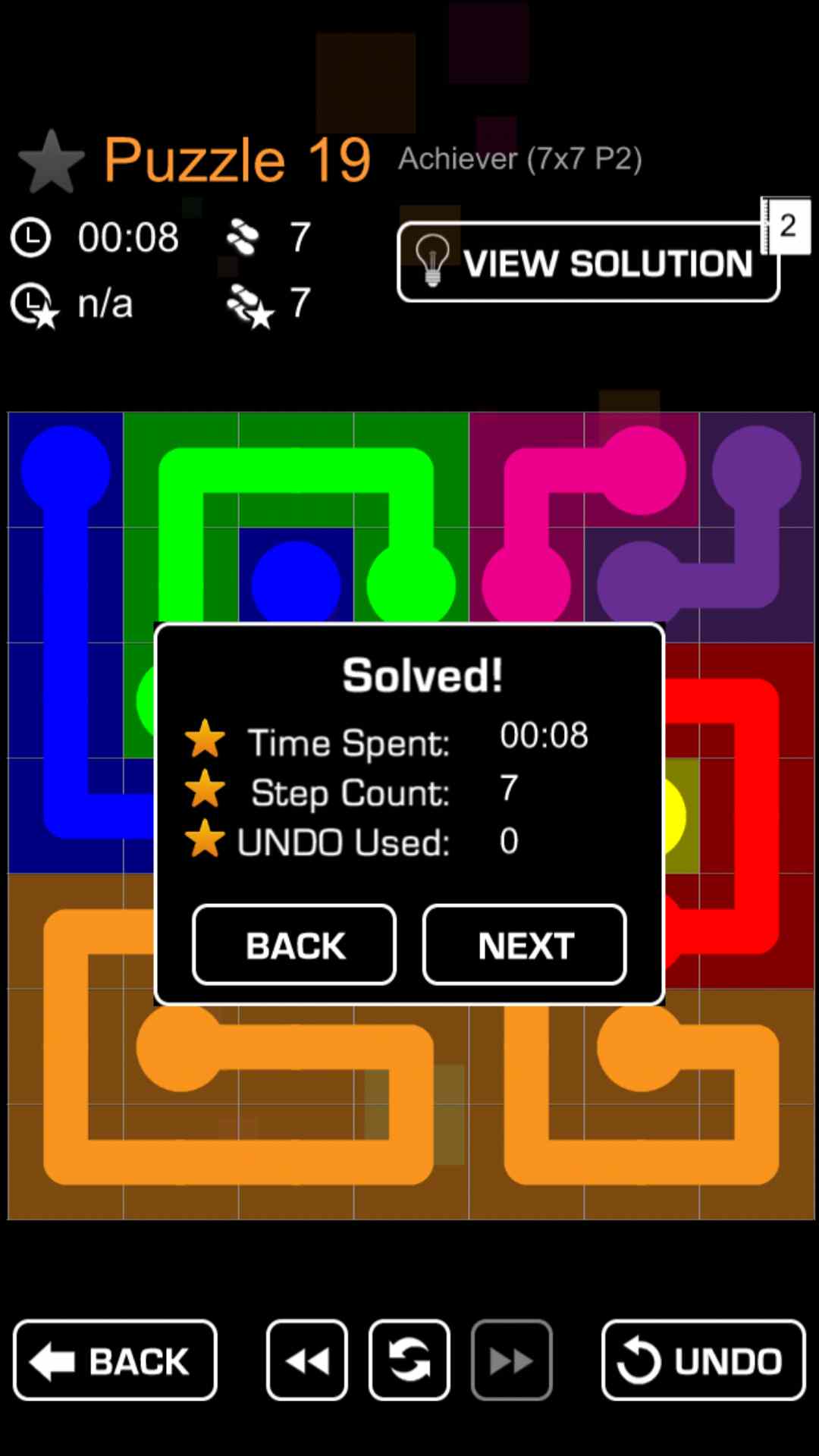
Task: Tap the fast-forward to next puzzle button
Action: click(511, 1360)
